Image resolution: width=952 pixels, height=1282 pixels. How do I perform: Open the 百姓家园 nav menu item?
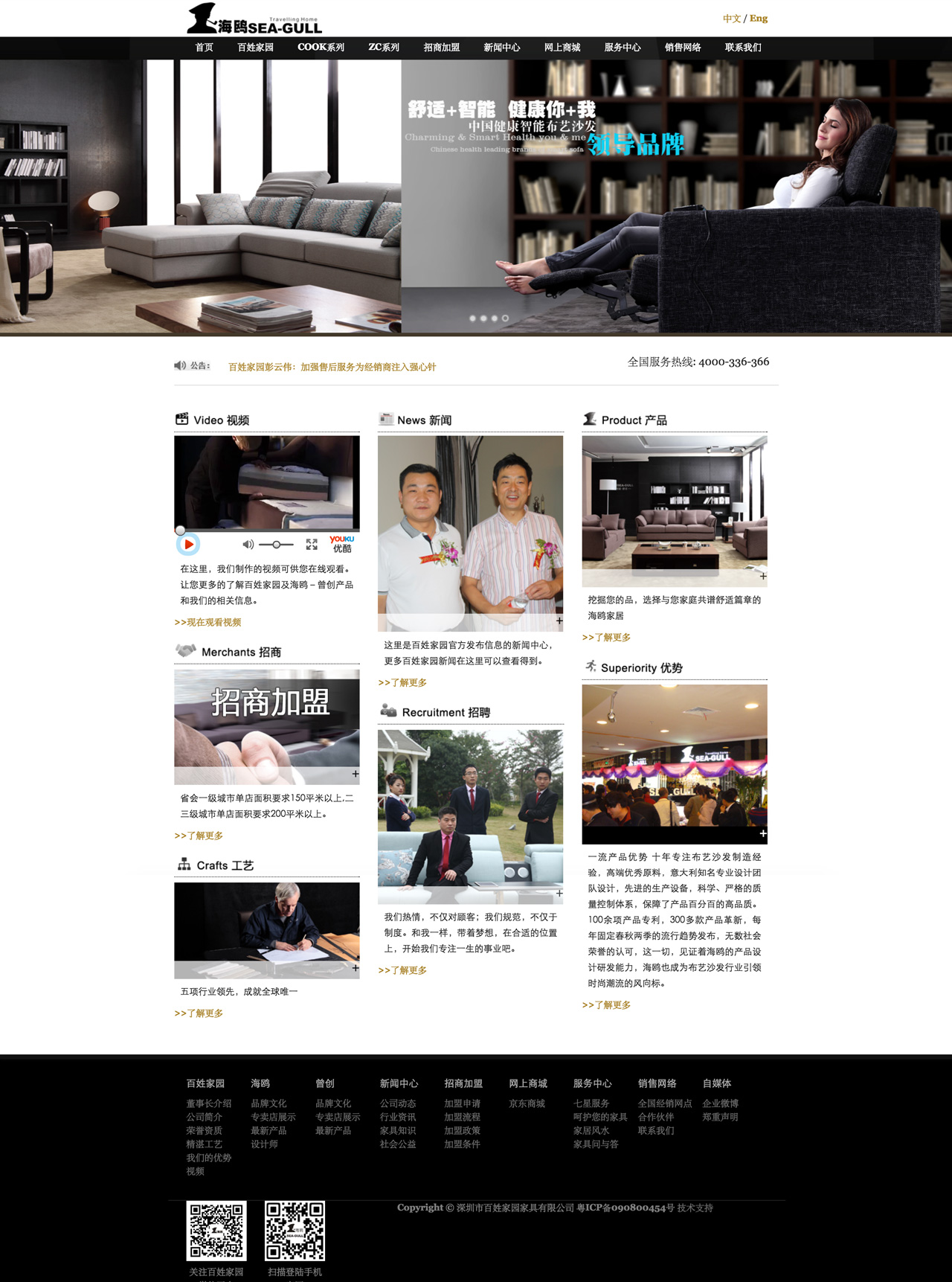click(x=255, y=48)
